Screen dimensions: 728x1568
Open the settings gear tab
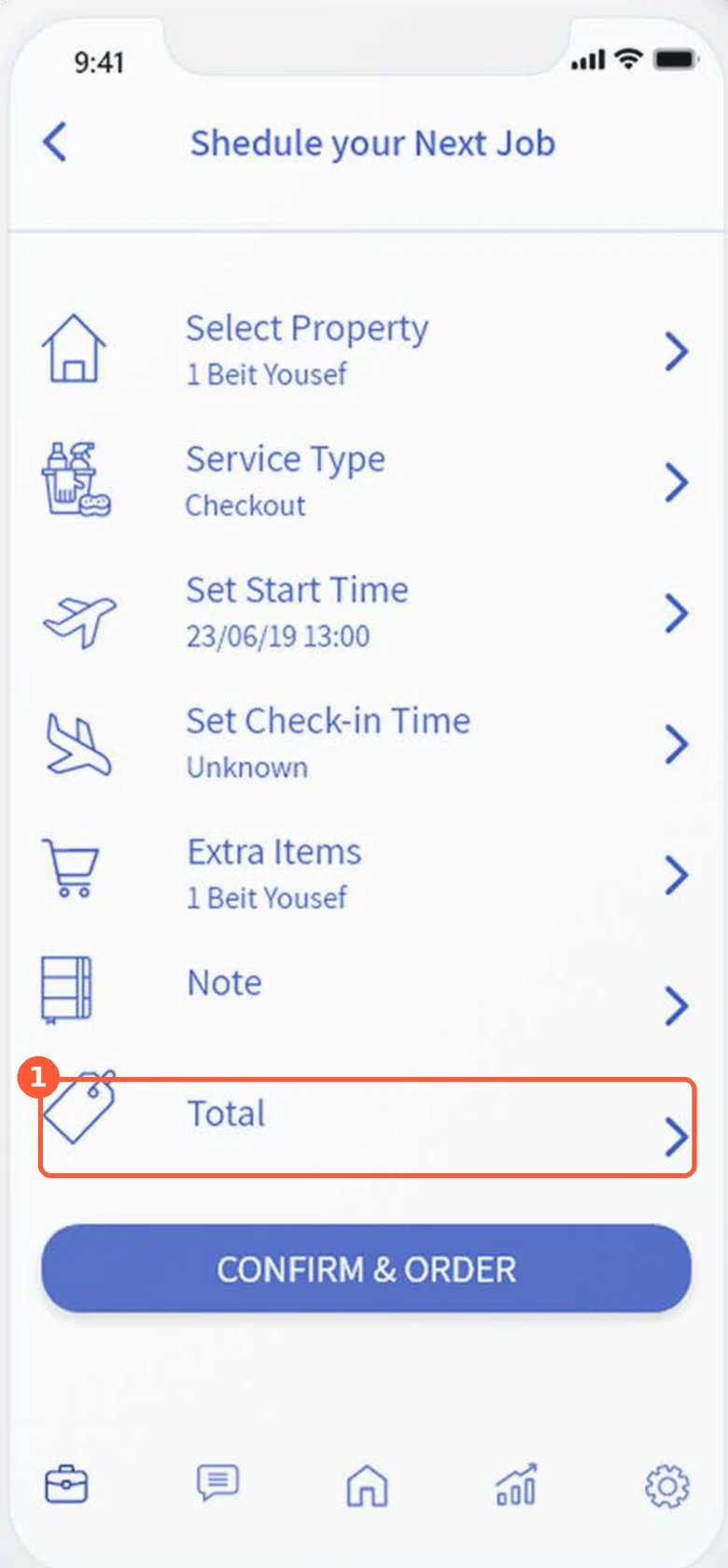tap(666, 1486)
